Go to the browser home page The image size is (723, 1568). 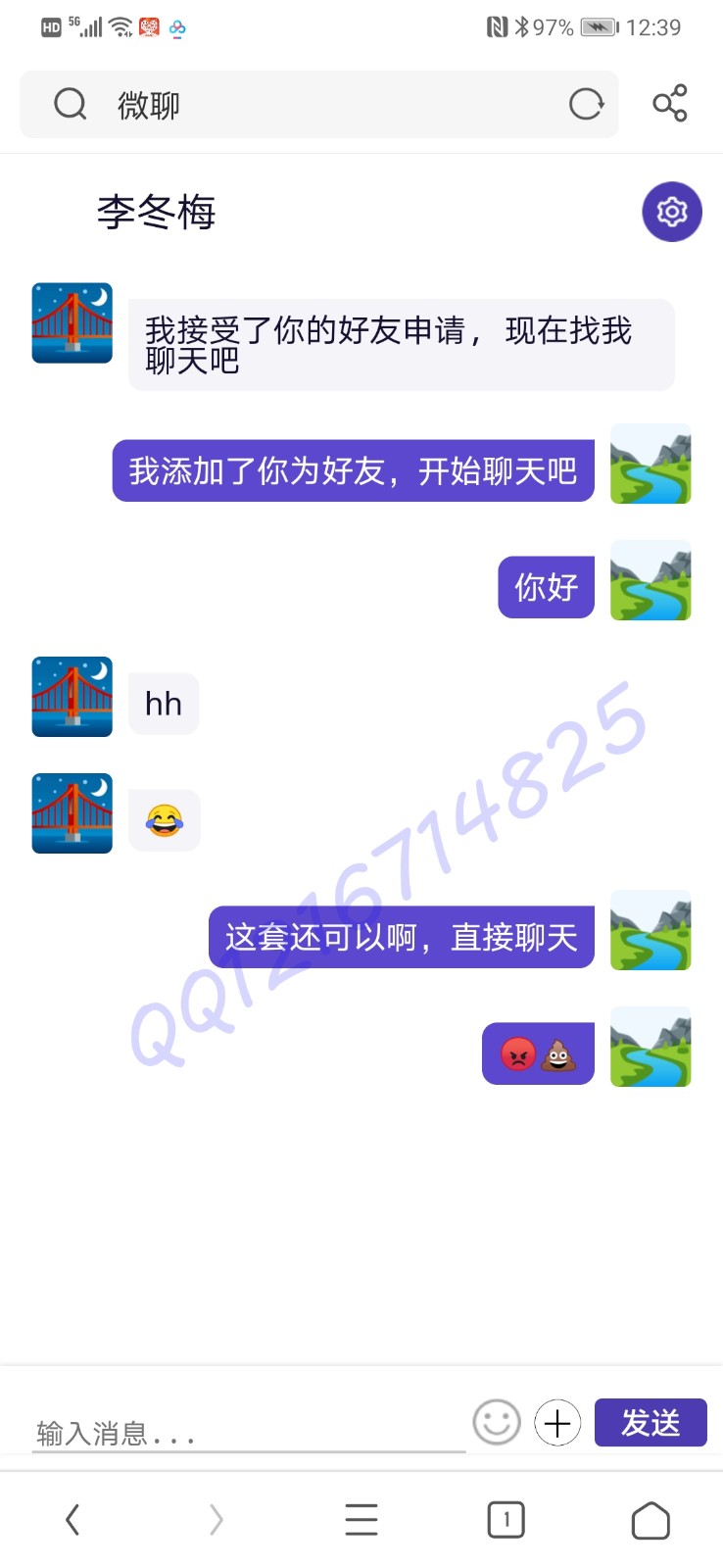[651, 1520]
